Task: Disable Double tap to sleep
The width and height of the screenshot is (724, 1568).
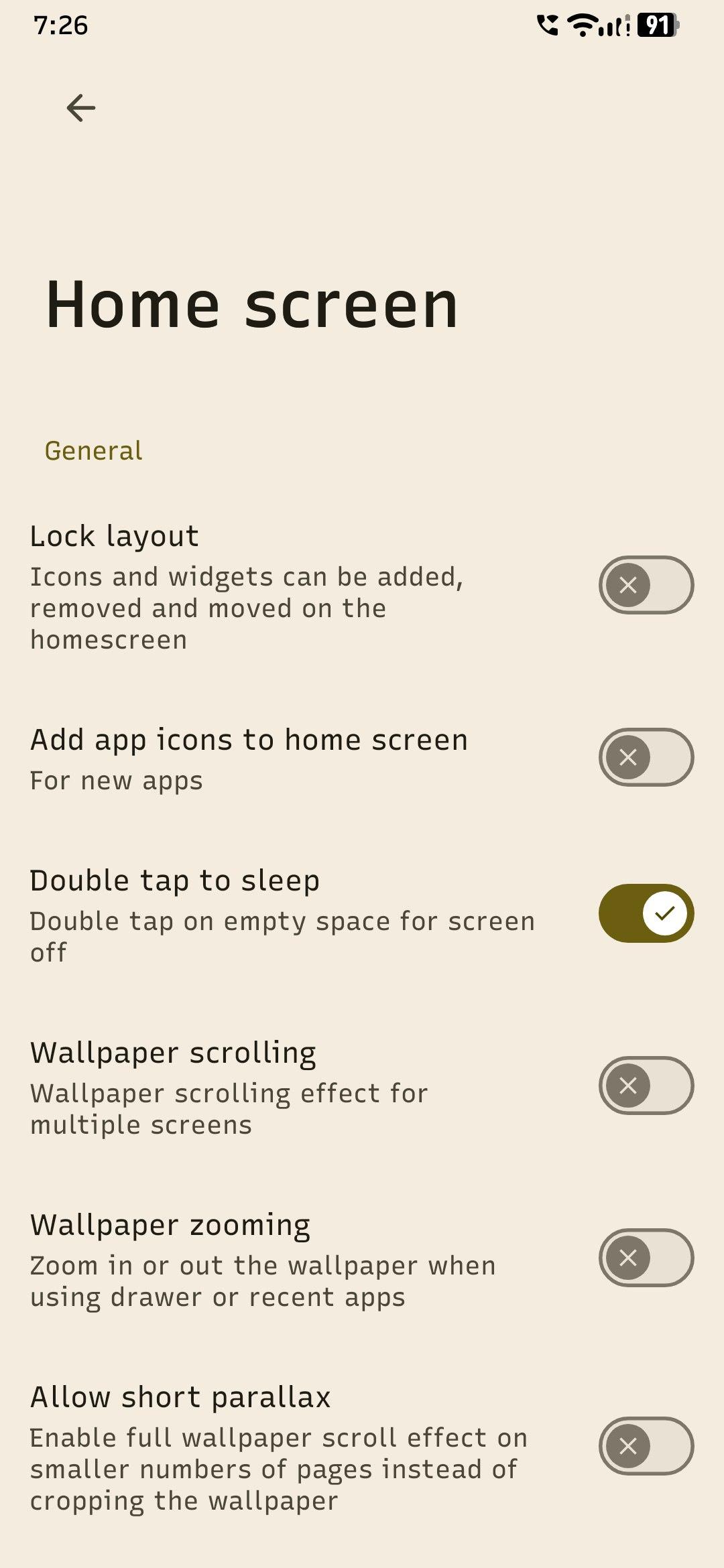Action: pyautogui.click(x=646, y=913)
